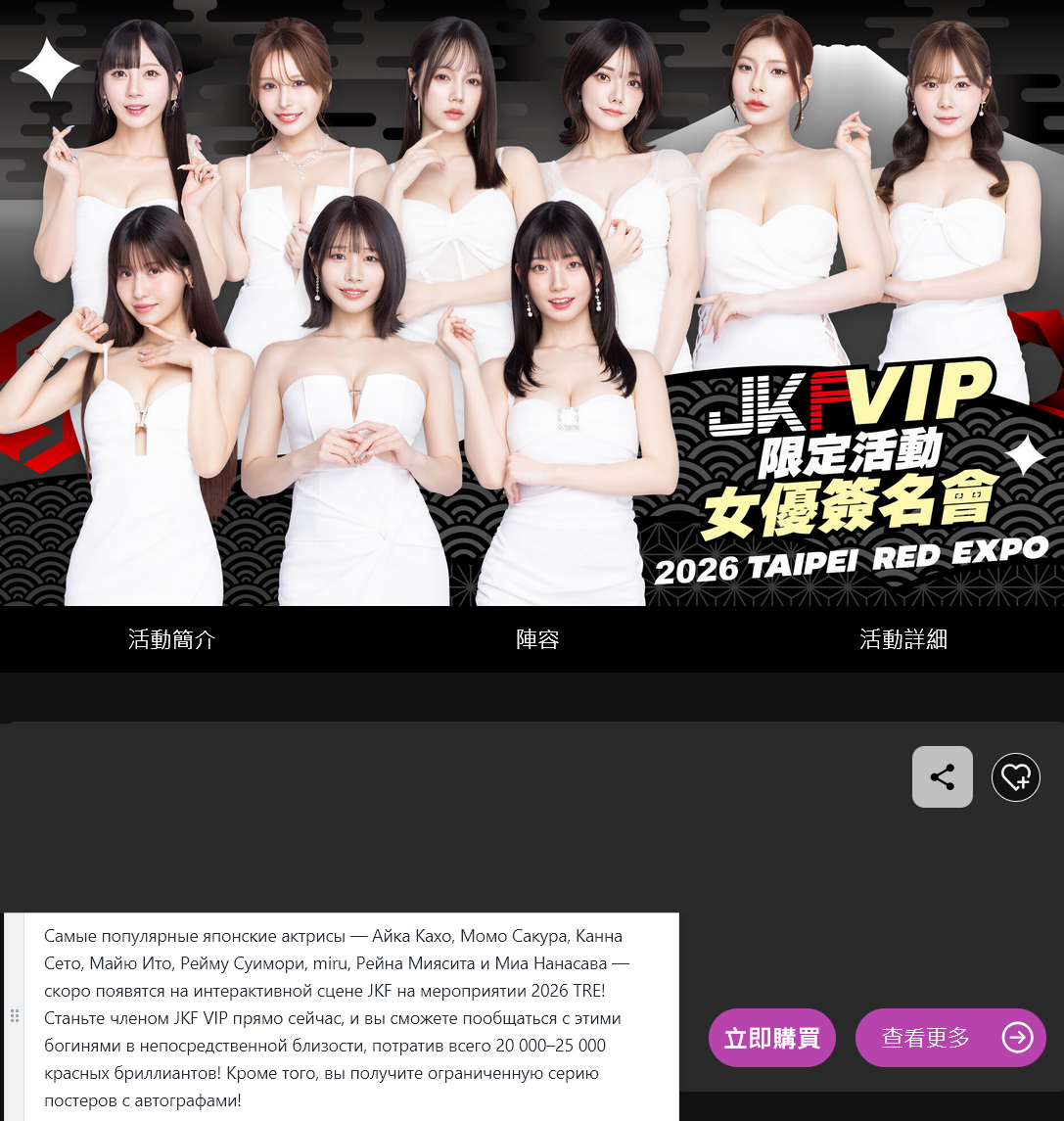Viewport: 1064px width, 1121px height.
Task: Go to the 活動詳細 tab
Action: [x=903, y=638]
